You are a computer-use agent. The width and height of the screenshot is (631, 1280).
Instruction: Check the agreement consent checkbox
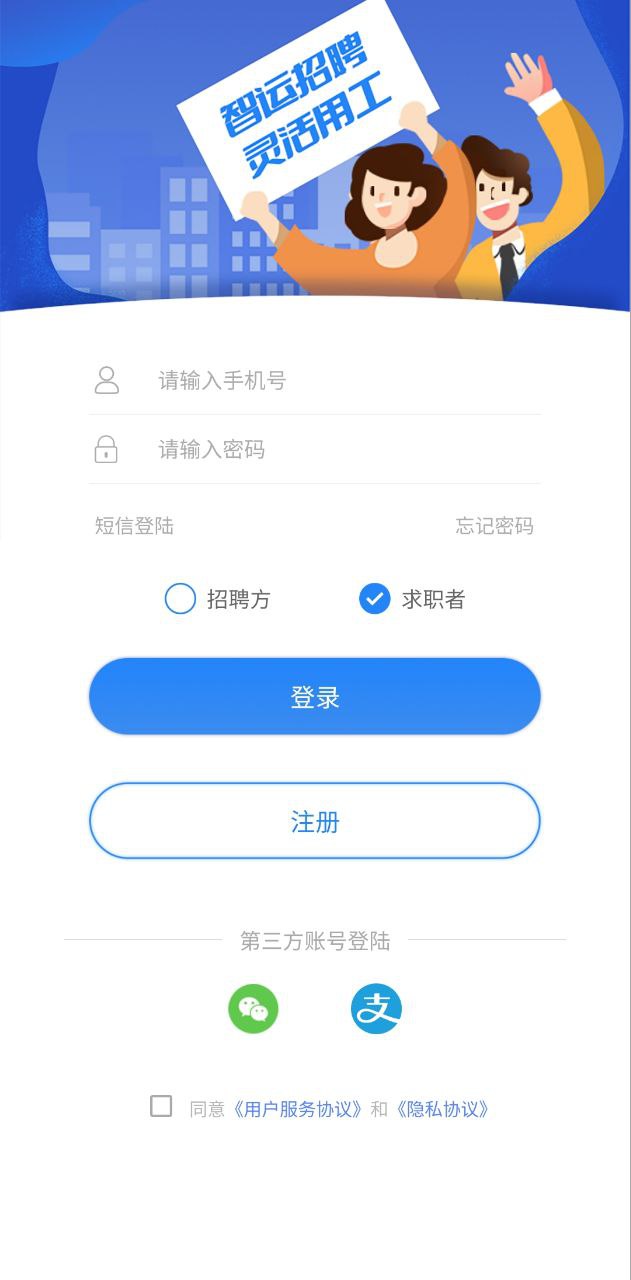161,1106
